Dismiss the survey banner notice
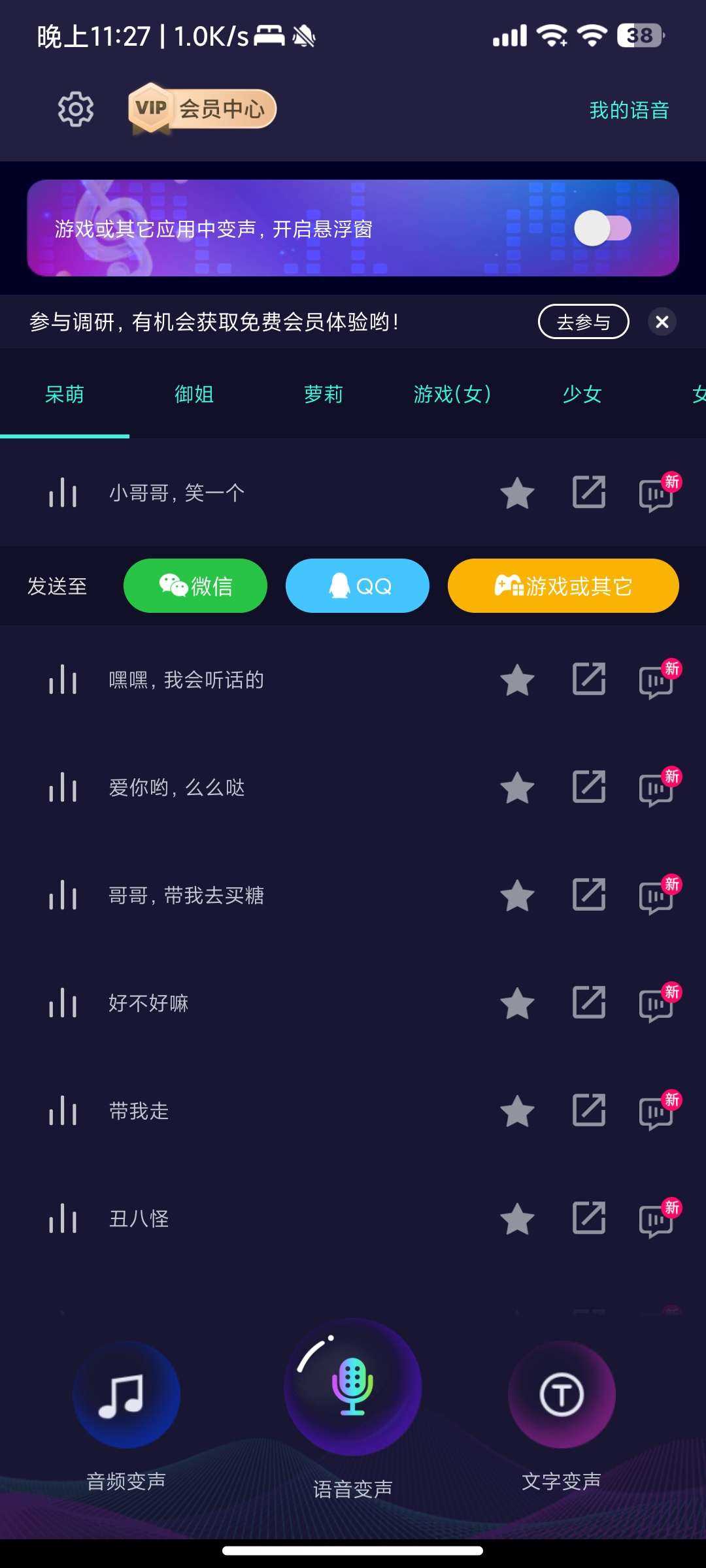The image size is (706, 1568). point(662,322)
